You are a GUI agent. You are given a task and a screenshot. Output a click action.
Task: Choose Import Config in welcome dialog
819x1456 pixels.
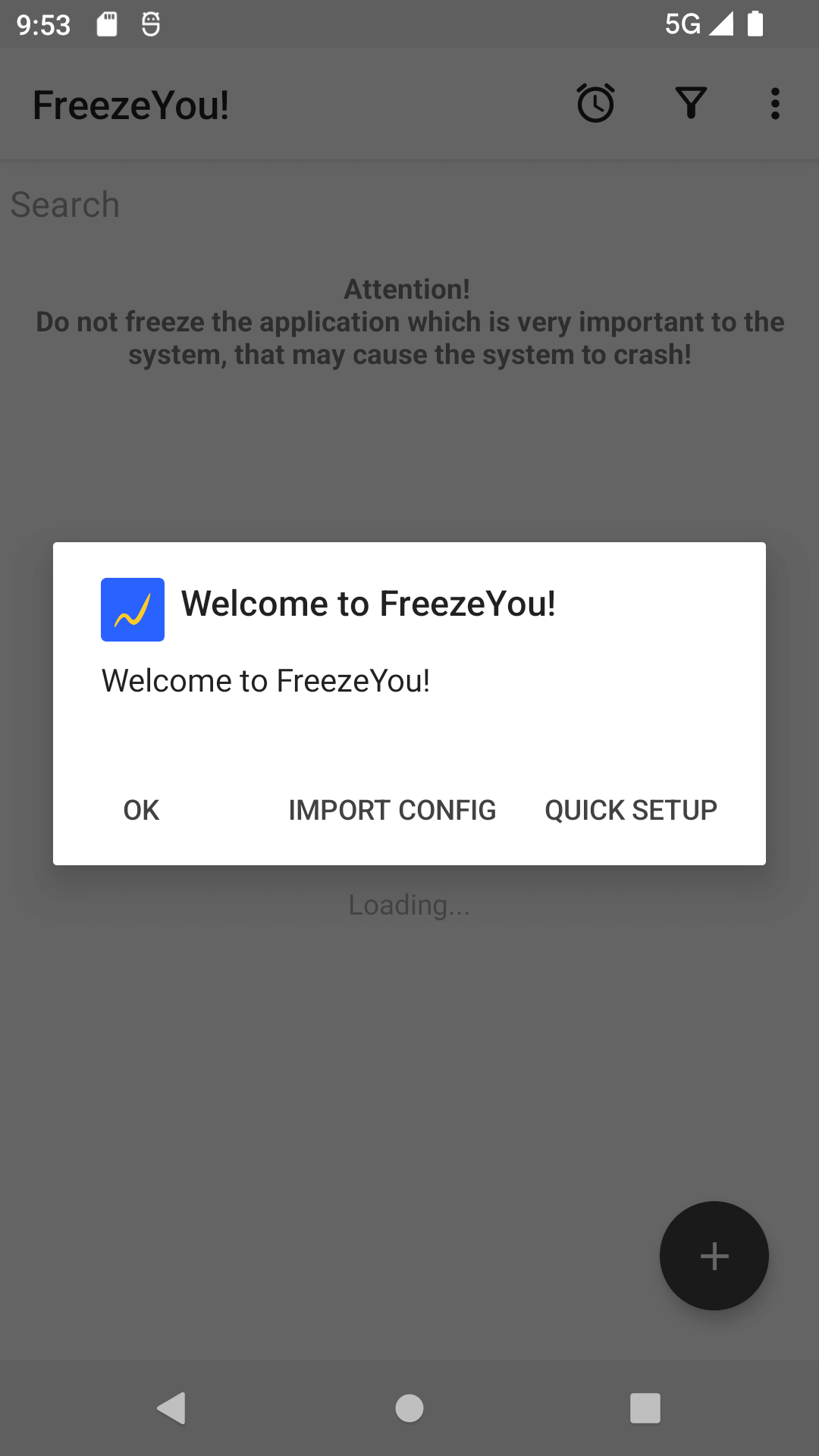392,810
